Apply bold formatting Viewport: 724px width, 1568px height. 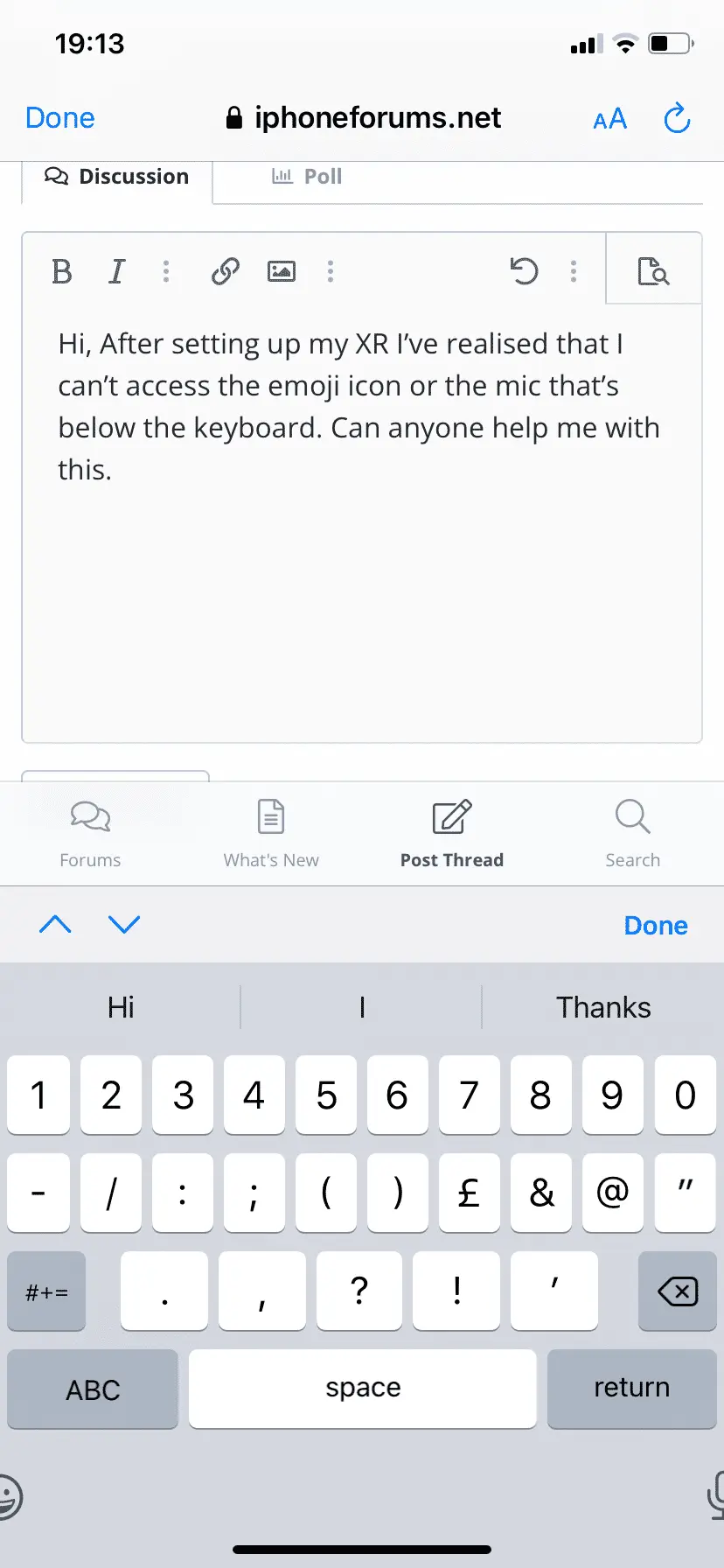coord(62,271)
